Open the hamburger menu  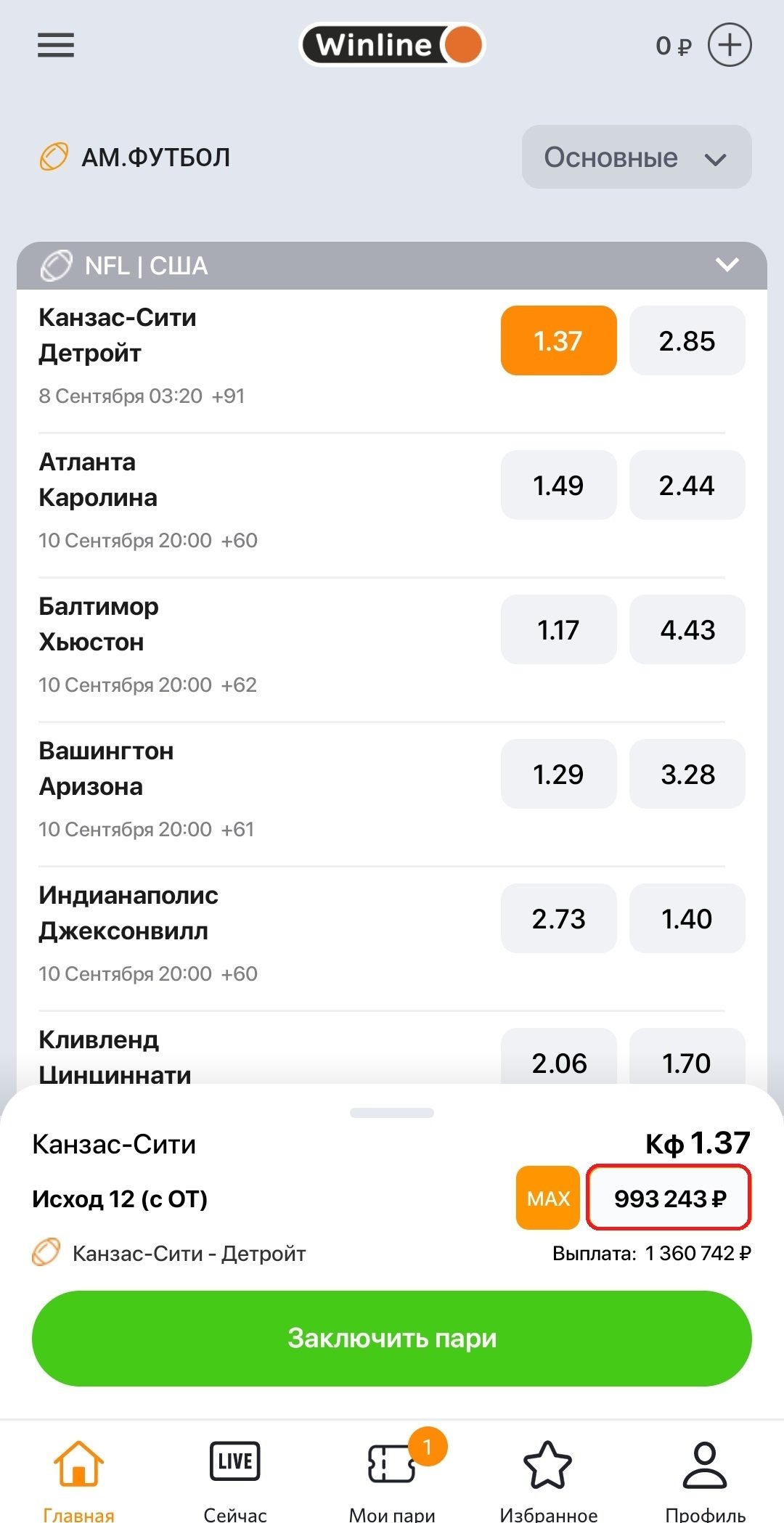point(56,45)
